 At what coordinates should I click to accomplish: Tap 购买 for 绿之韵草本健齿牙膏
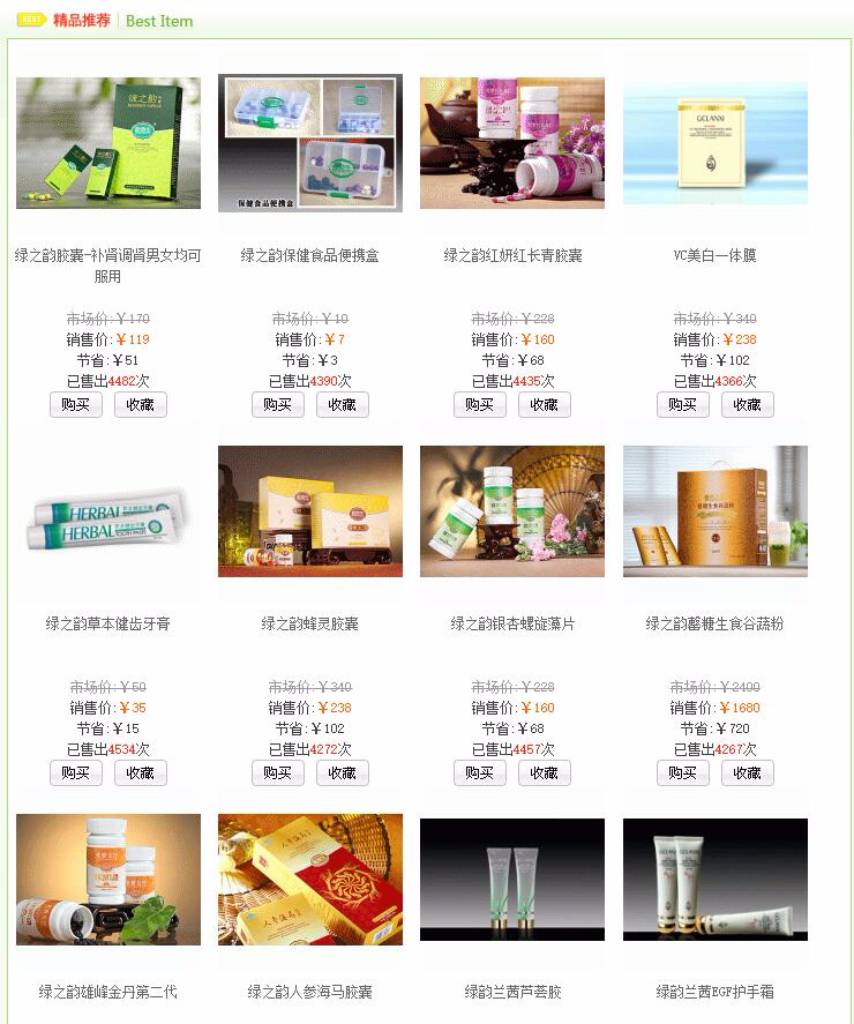pyautogui.click(x=76, y=773)
